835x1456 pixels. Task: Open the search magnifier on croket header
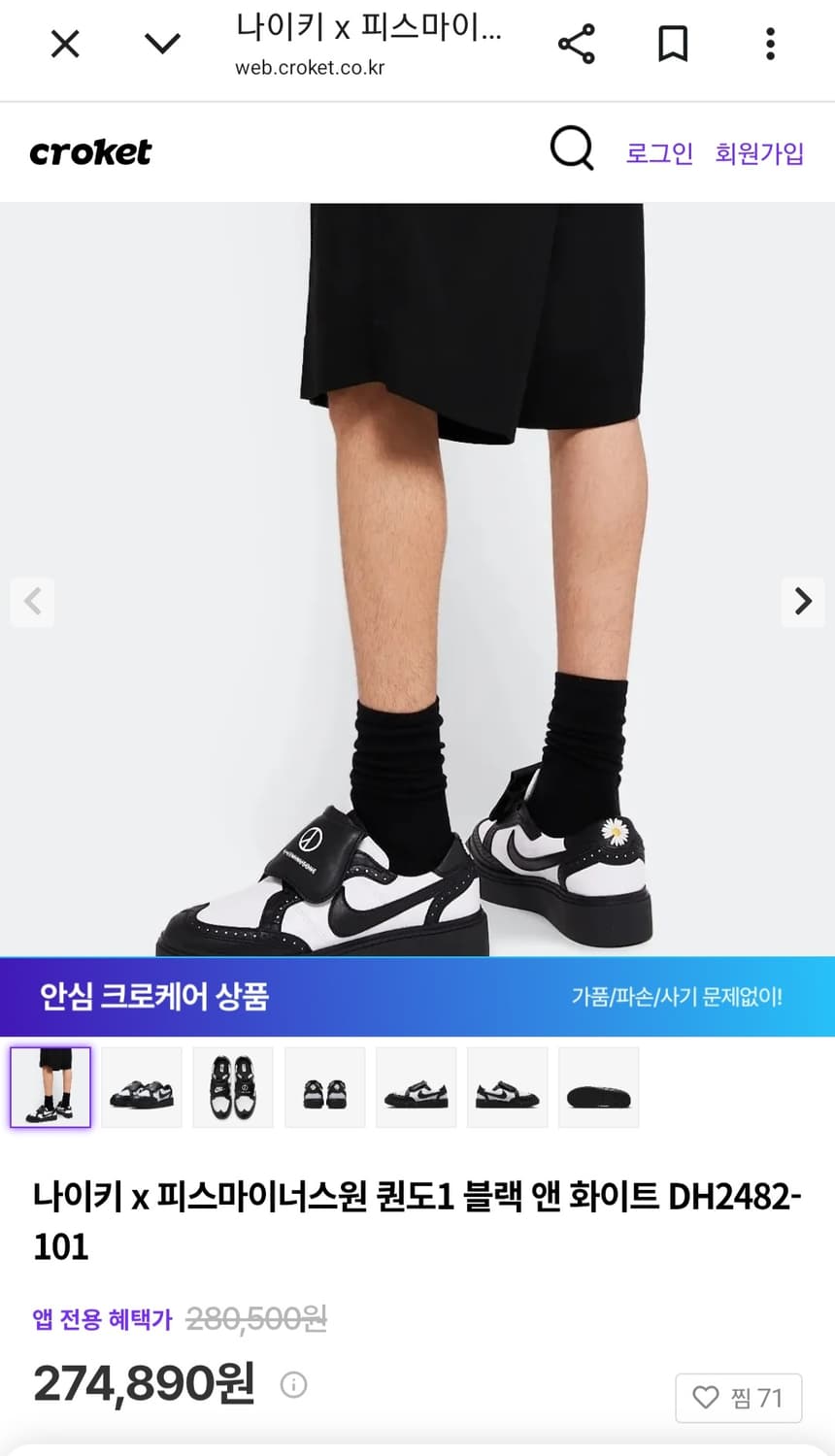coord(571,150)
